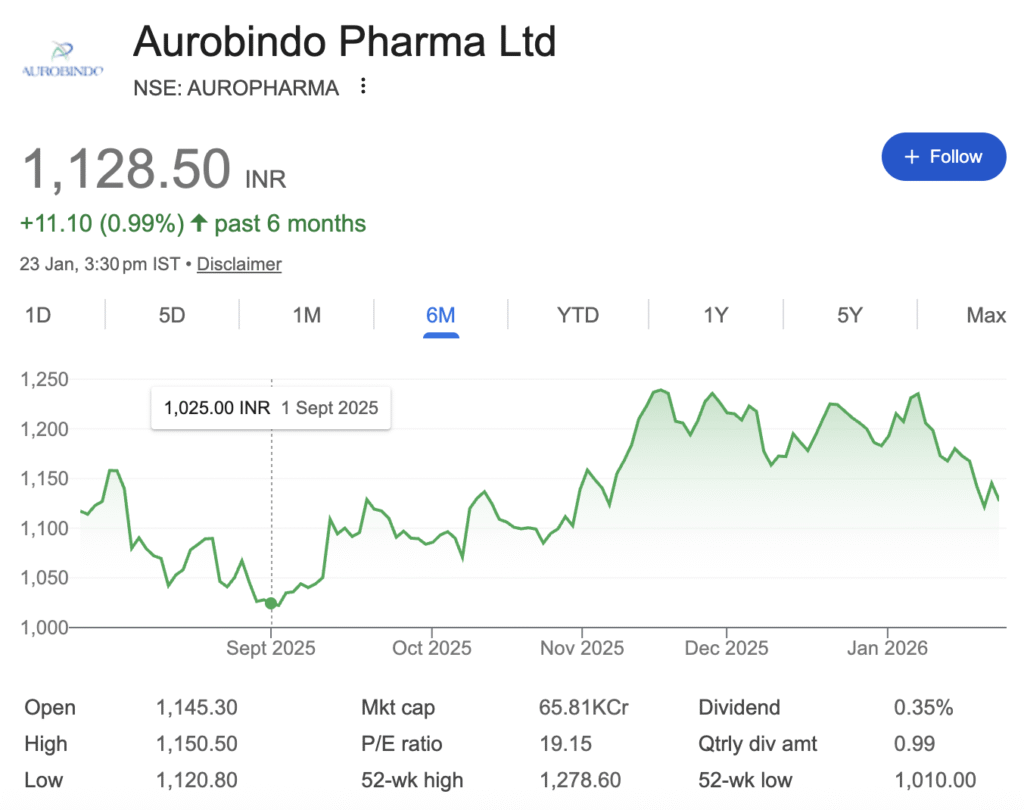The height and width of the screenshot is (810, 1024).
Task: Open the Disclaimer link
Action: [239, 264]
